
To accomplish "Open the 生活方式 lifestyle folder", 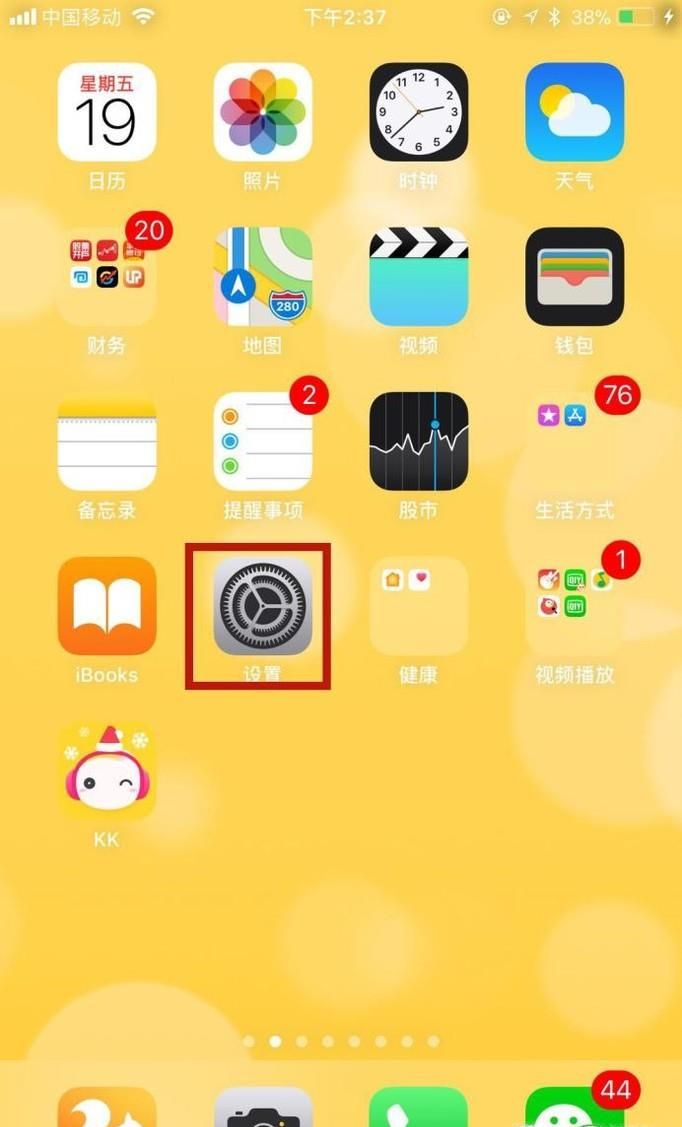I will pyautogui.click(x=574, y=441).
